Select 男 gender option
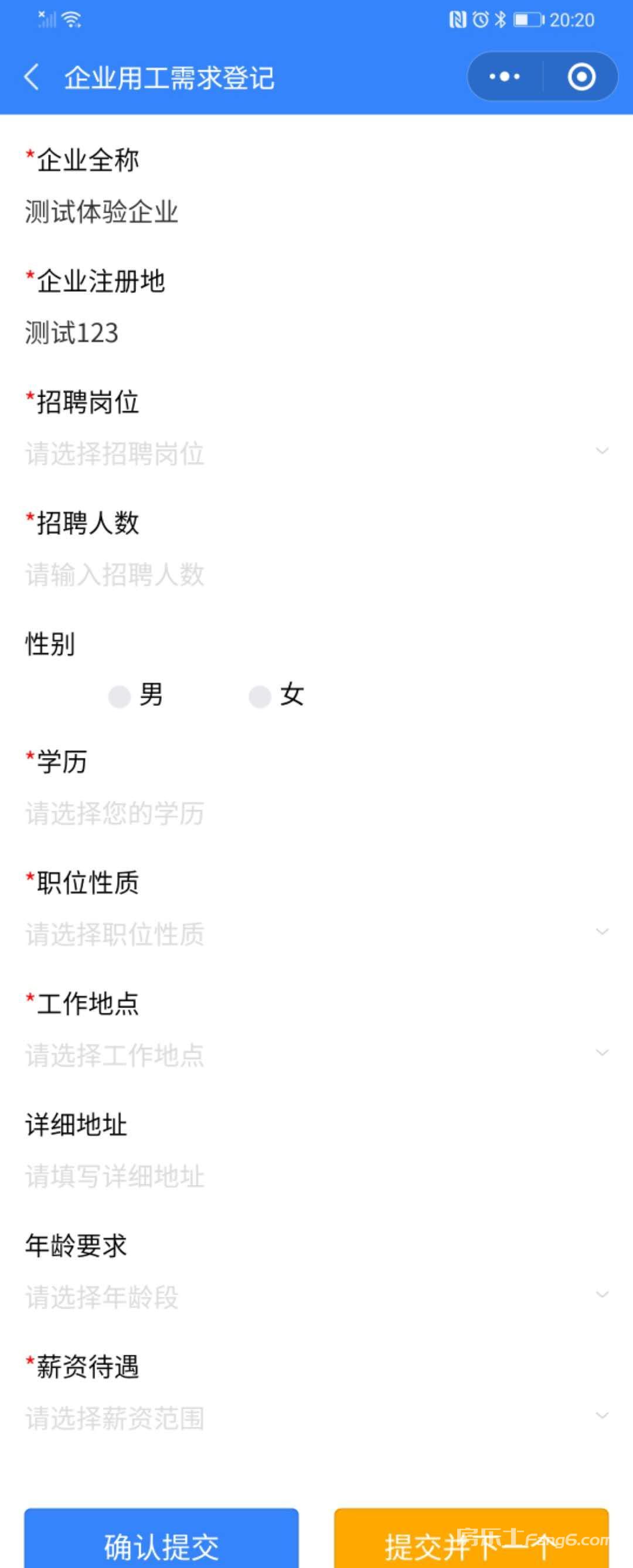This screenshot has width=633, height=1568. 120,696
